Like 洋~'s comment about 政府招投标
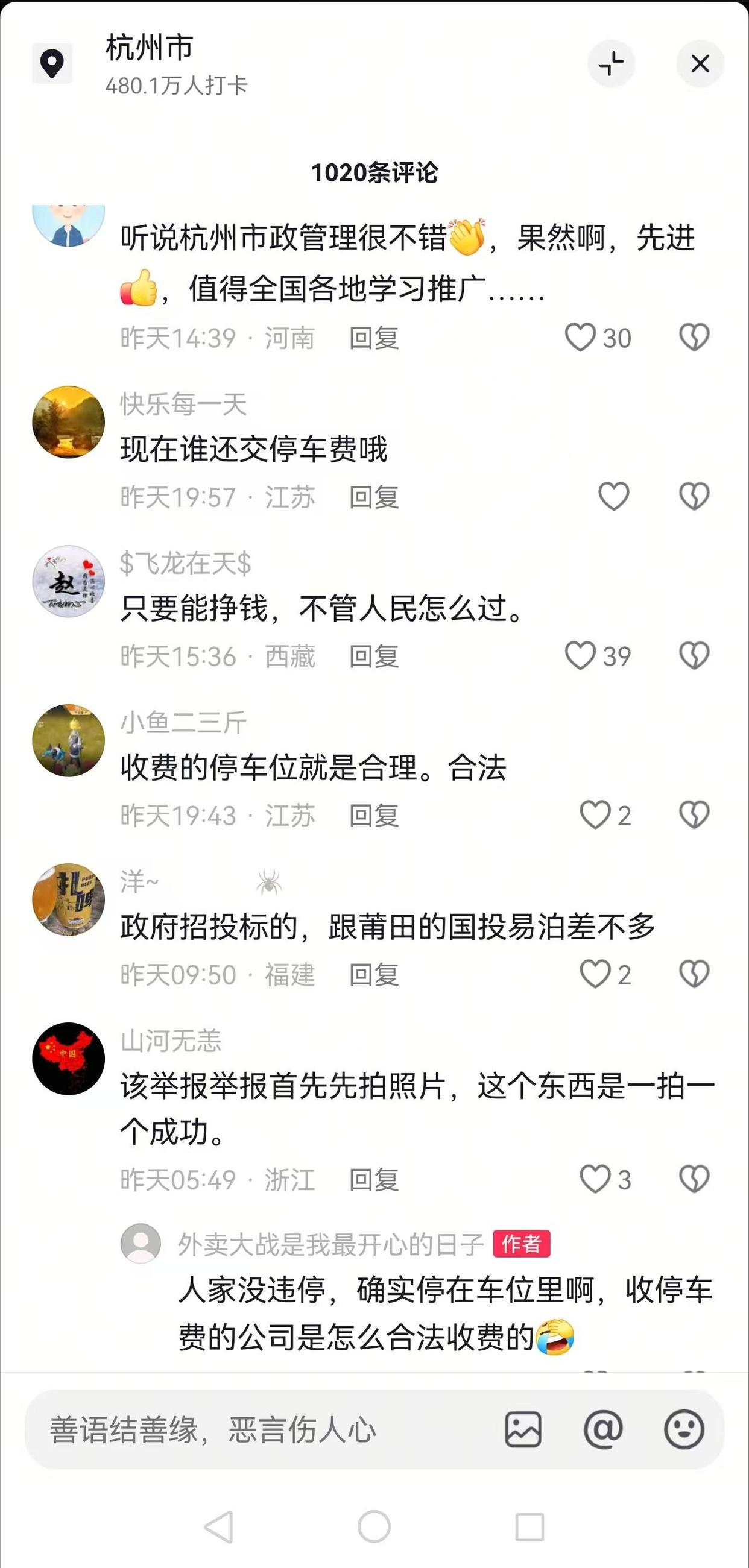749x1568 pixels. 595,974
